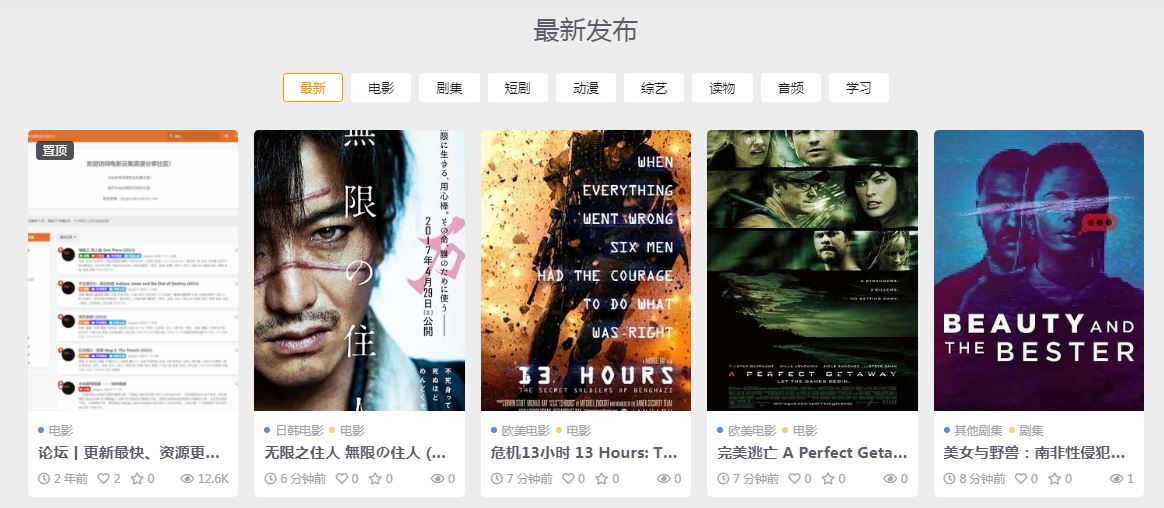1164x508 pixels.
Task: Tap the 其他剧集 category tag
Action: point(978,430)
